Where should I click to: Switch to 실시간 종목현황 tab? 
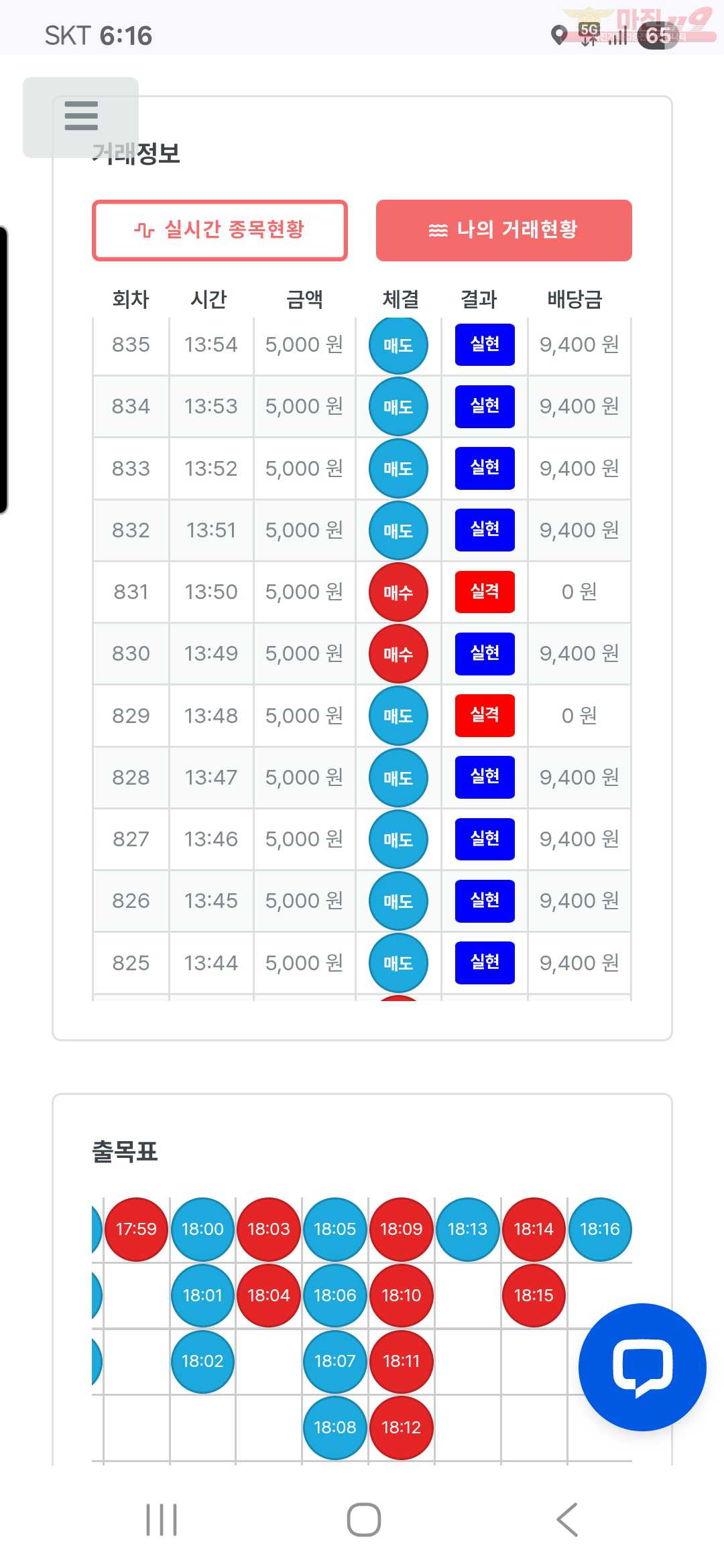[220, 230]
